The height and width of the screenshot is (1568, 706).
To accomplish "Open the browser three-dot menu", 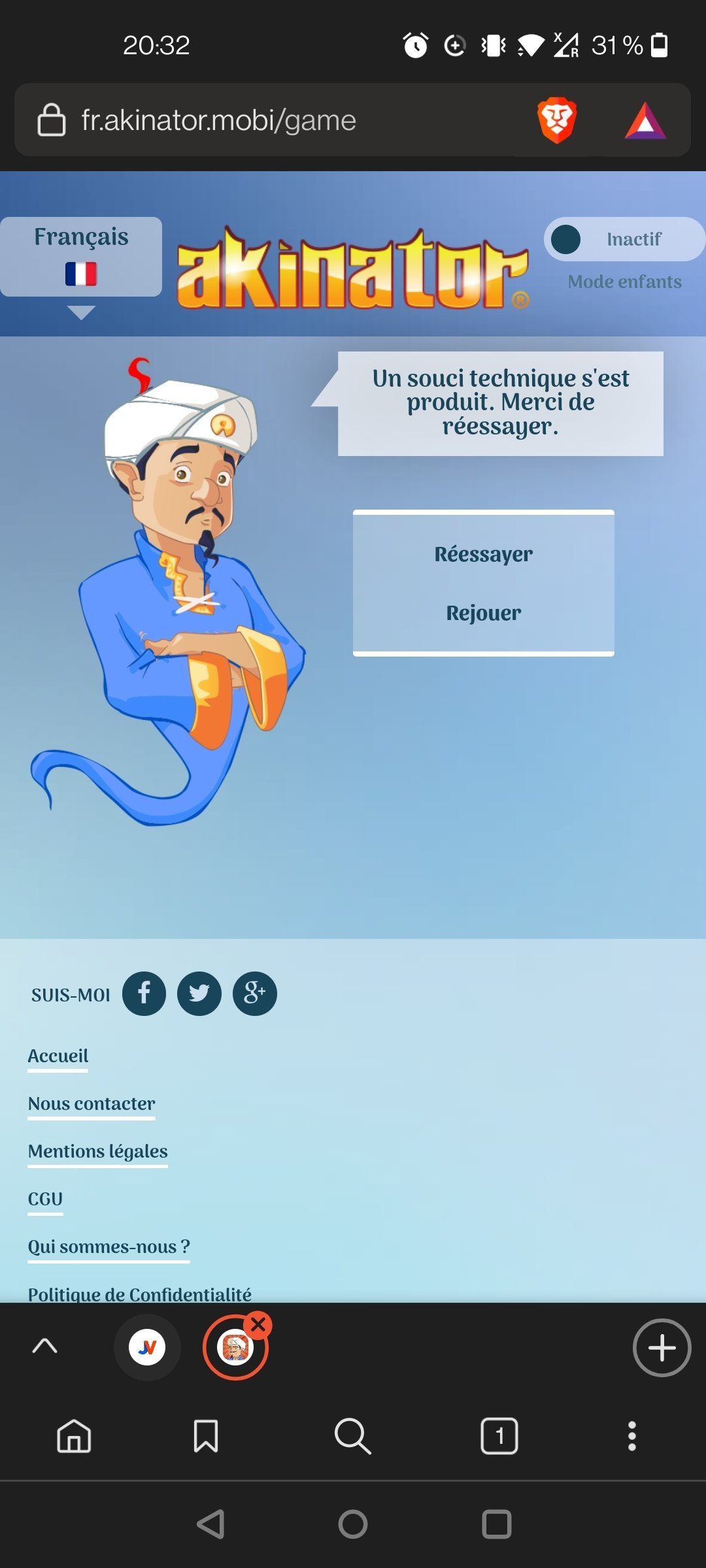I will tap(631, 1436).
